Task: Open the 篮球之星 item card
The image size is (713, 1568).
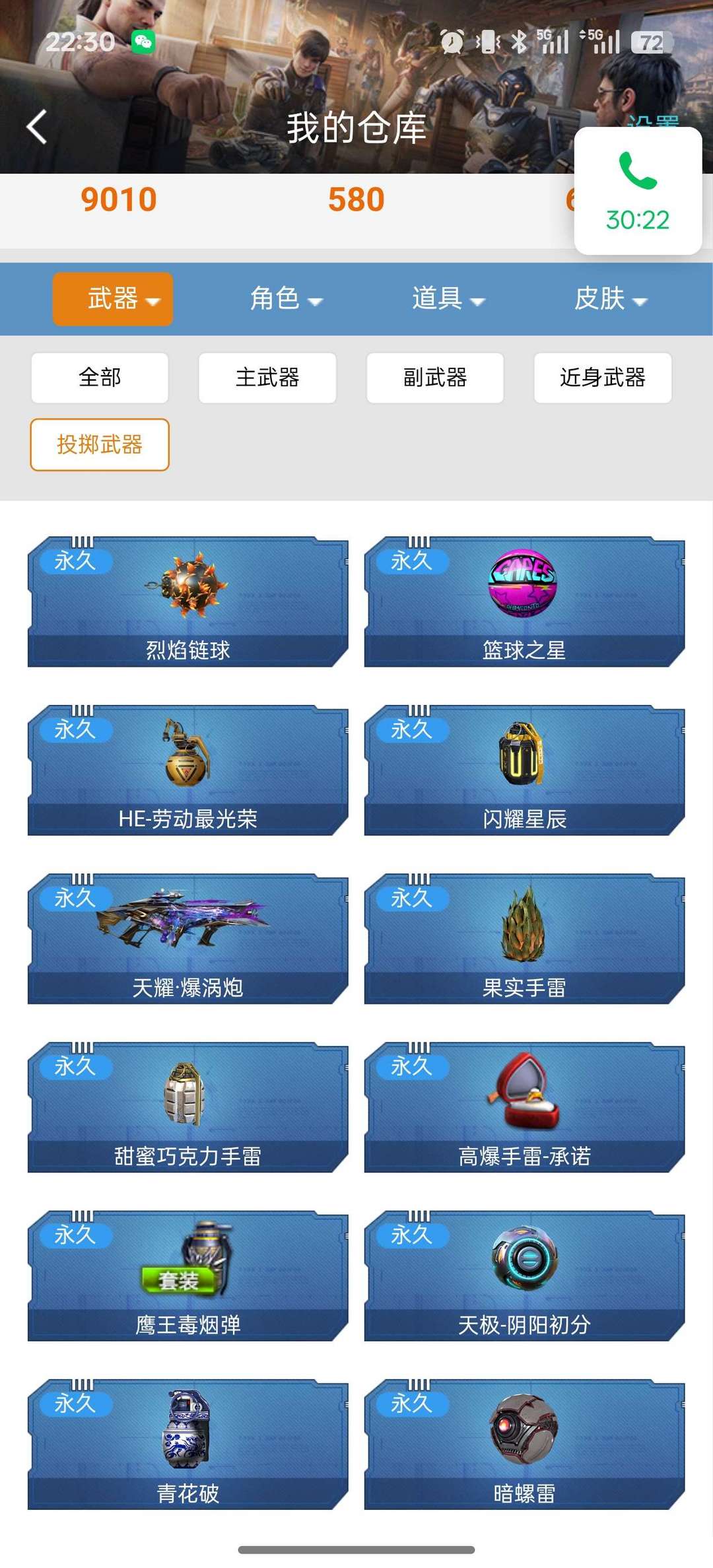Action: point(524,602)
